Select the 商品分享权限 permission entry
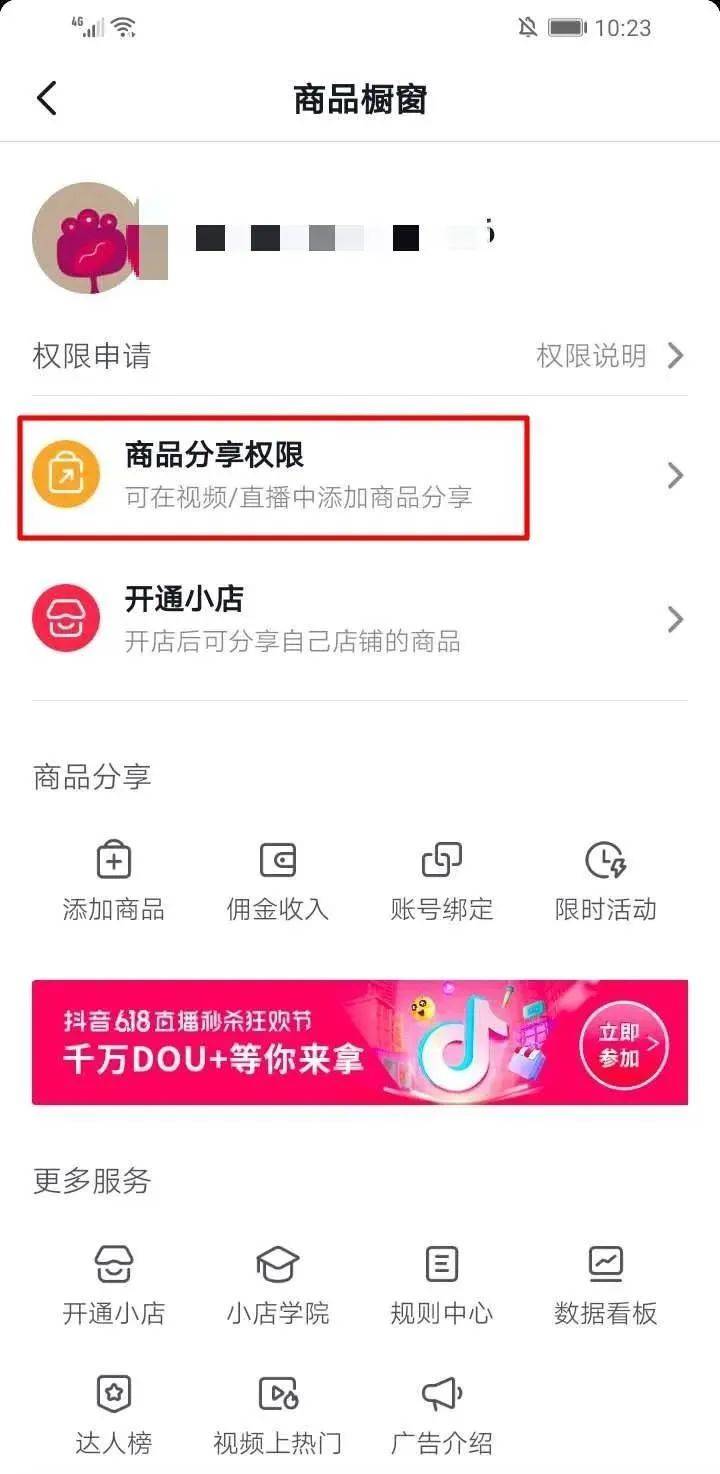 coord(300,476)
